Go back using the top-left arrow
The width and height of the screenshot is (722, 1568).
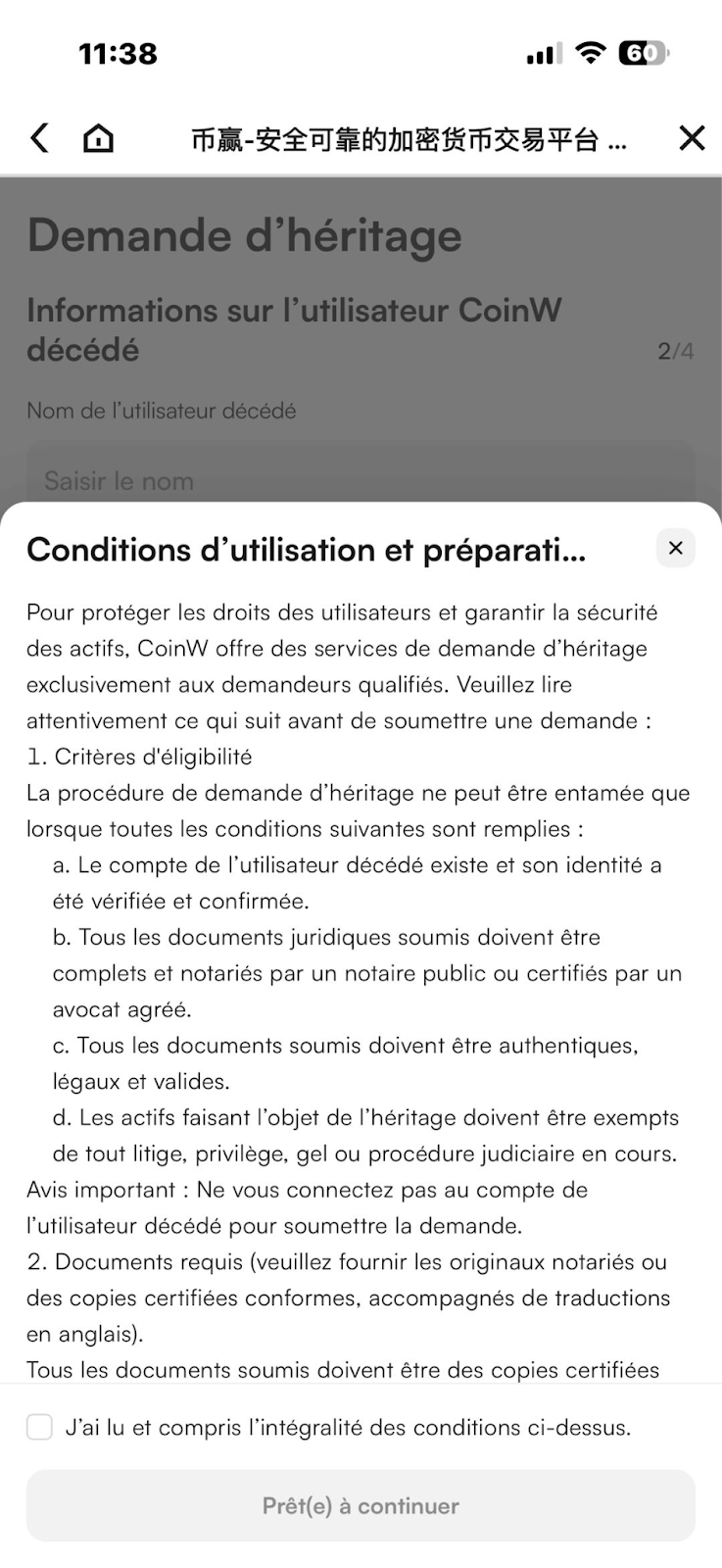click(x=39, y=138)
